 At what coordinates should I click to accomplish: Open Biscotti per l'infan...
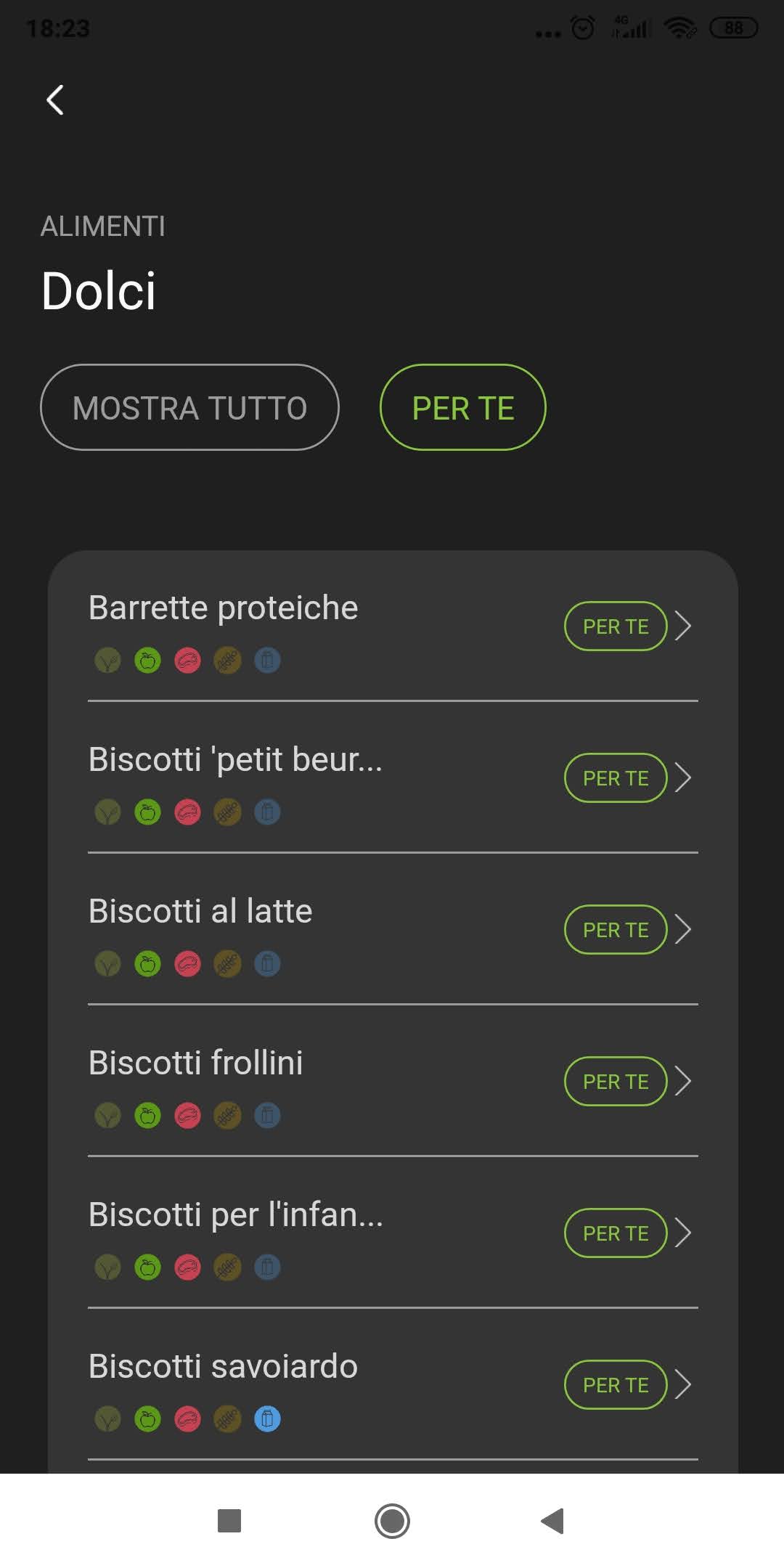click(x=393, y=1233)
